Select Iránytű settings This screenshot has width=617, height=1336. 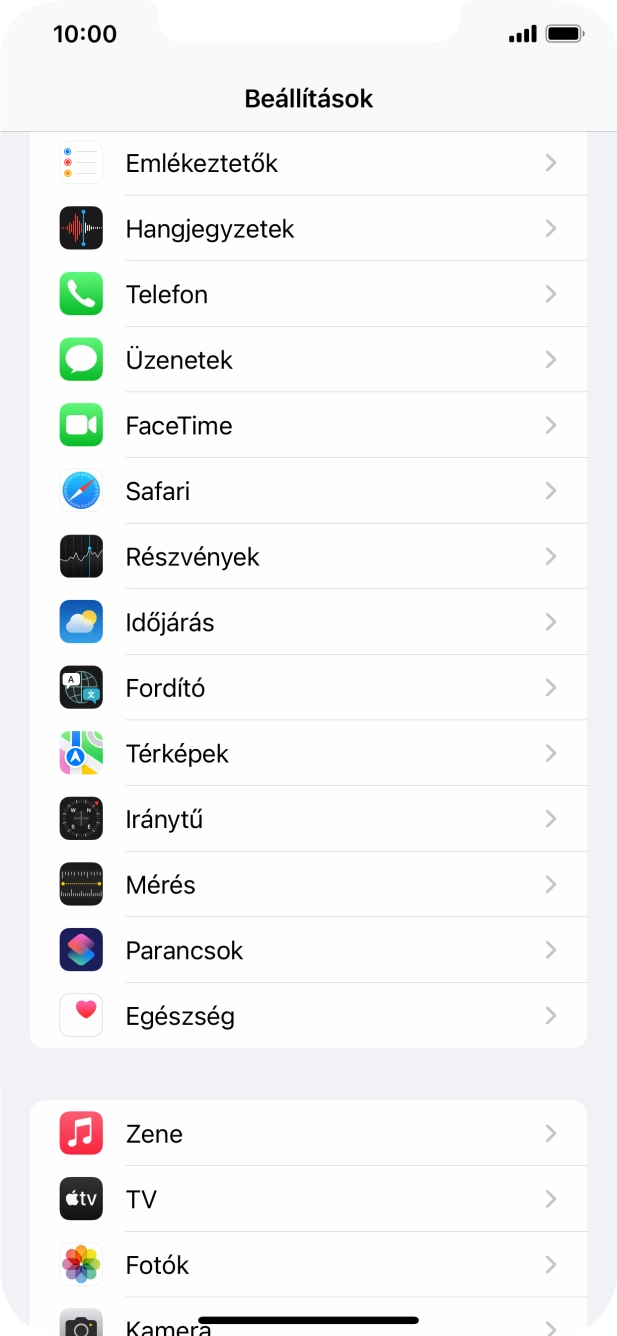coord(308,819)
